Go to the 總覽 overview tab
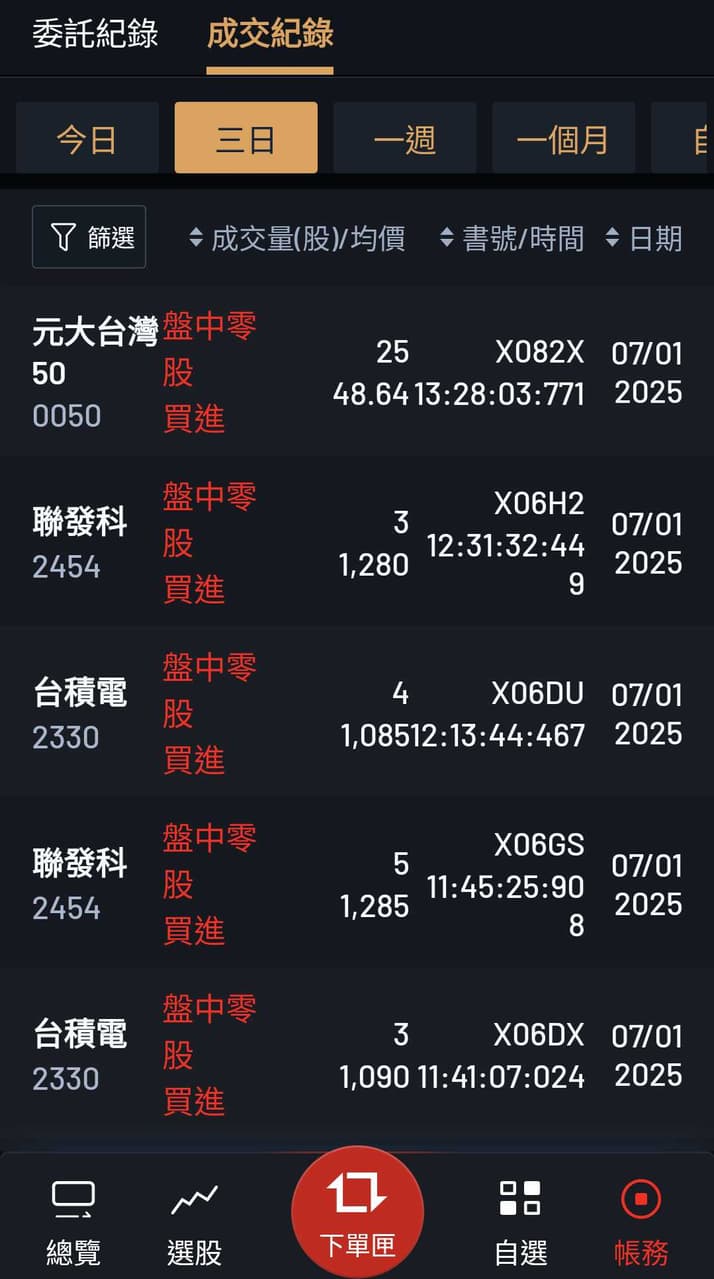The height and width of the screenshot is (1279, 714). point(74,1222)
